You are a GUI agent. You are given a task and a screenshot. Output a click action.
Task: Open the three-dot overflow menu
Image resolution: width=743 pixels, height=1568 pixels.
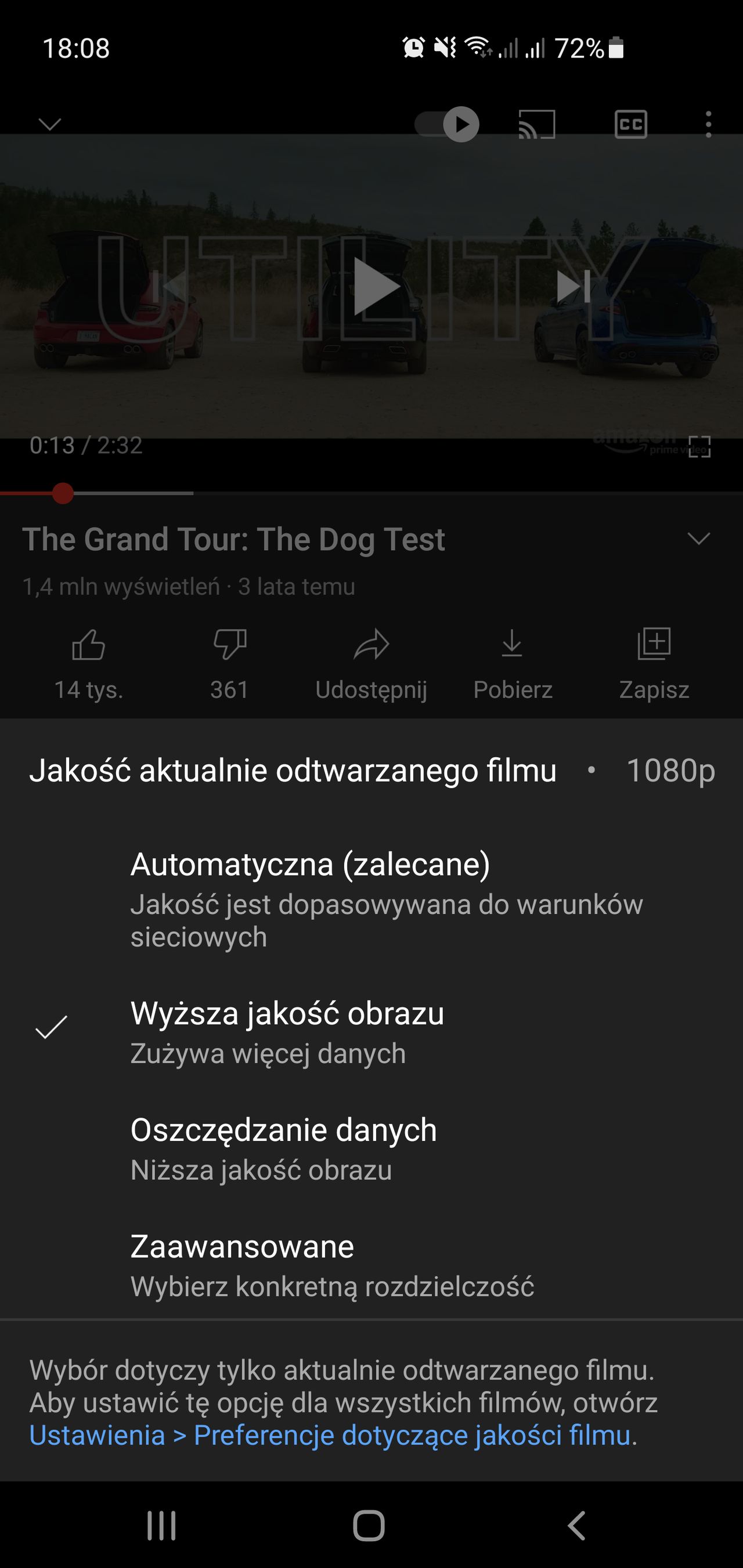[707, 125]
